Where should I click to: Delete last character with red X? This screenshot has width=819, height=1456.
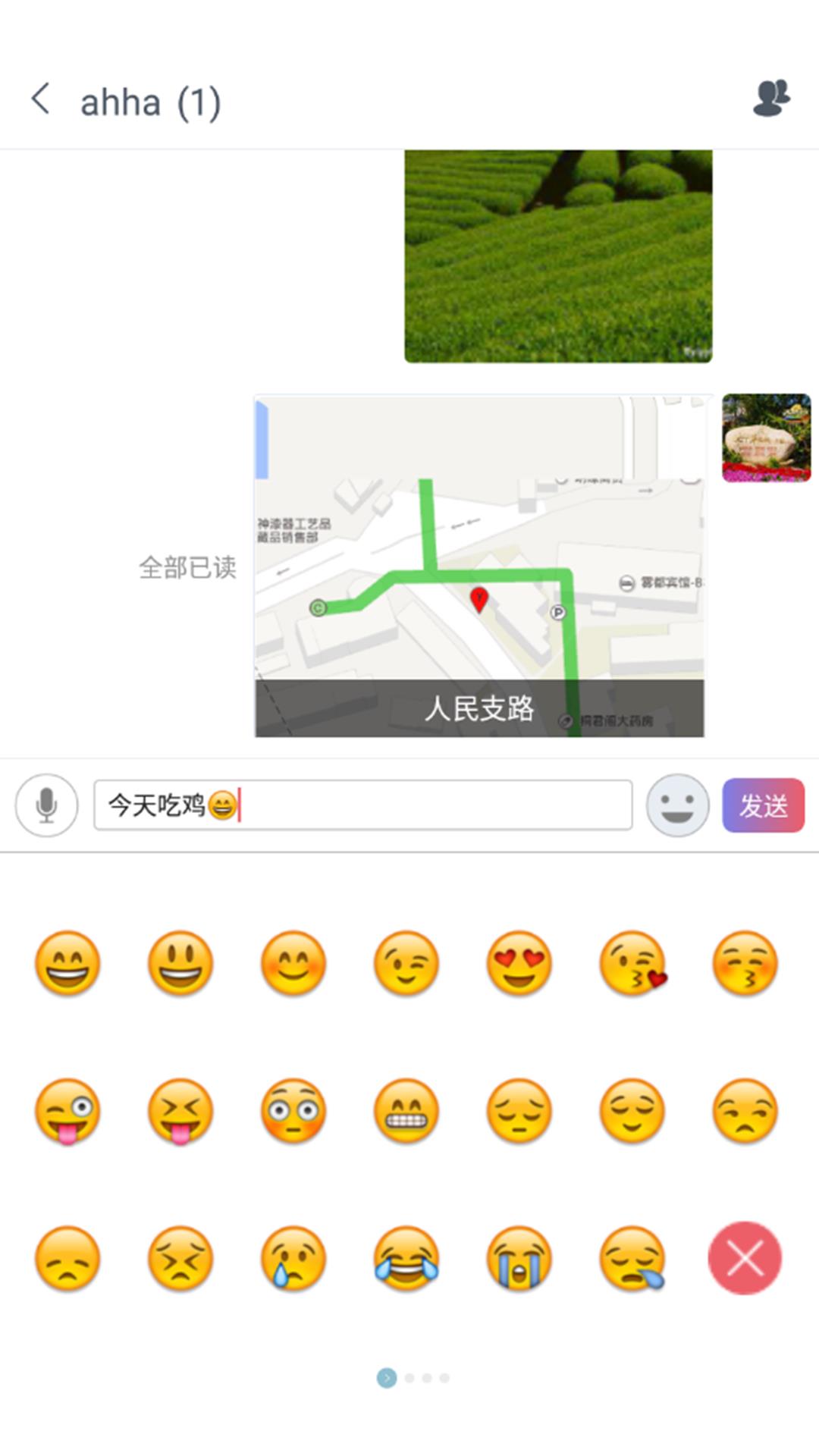[745, 1259]
